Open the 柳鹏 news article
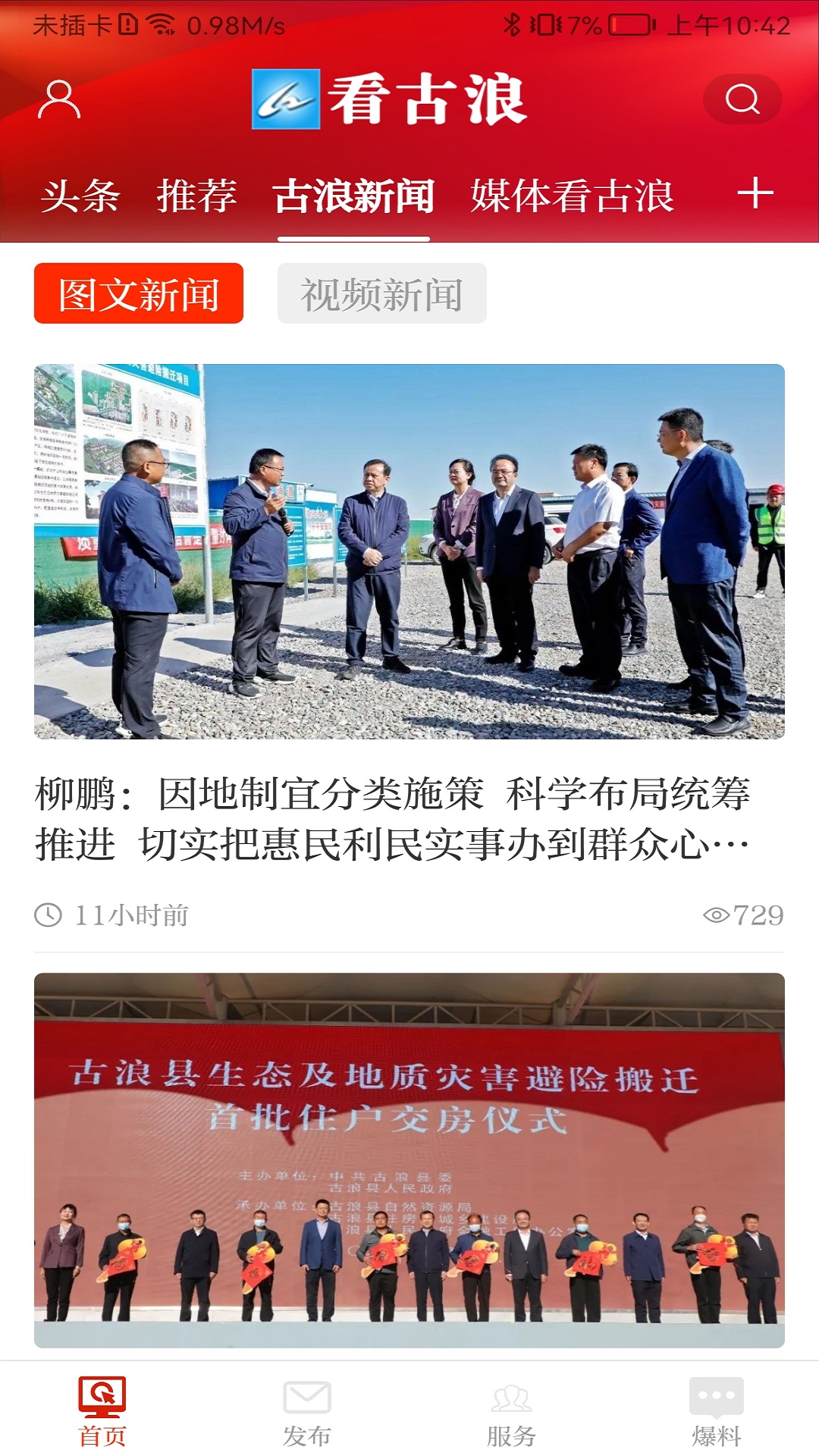This screenshot has height=1456, width=819. pos(393,819)
